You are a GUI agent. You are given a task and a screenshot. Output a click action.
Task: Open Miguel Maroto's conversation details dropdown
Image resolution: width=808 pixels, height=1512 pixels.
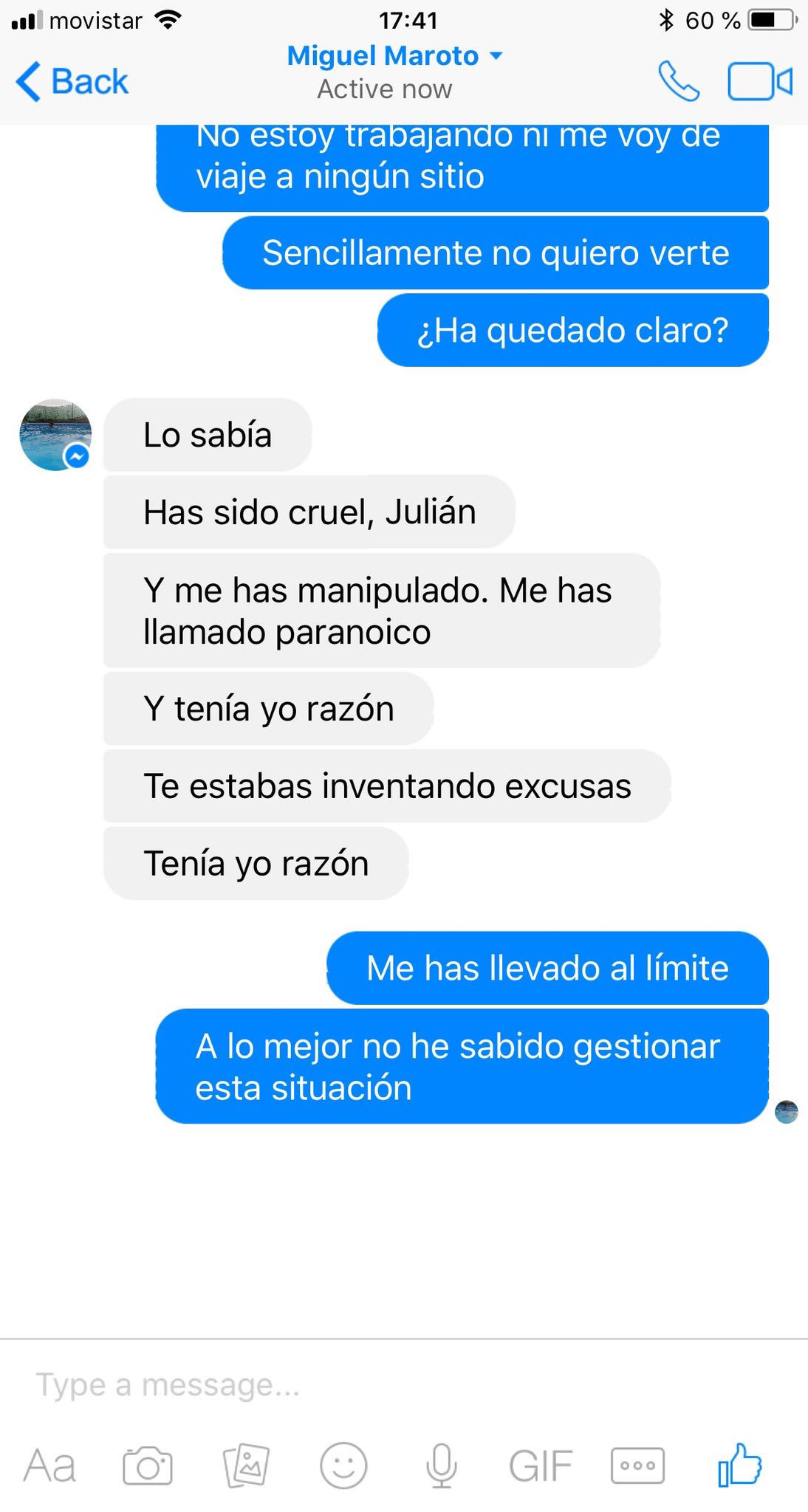pos(394,57)
